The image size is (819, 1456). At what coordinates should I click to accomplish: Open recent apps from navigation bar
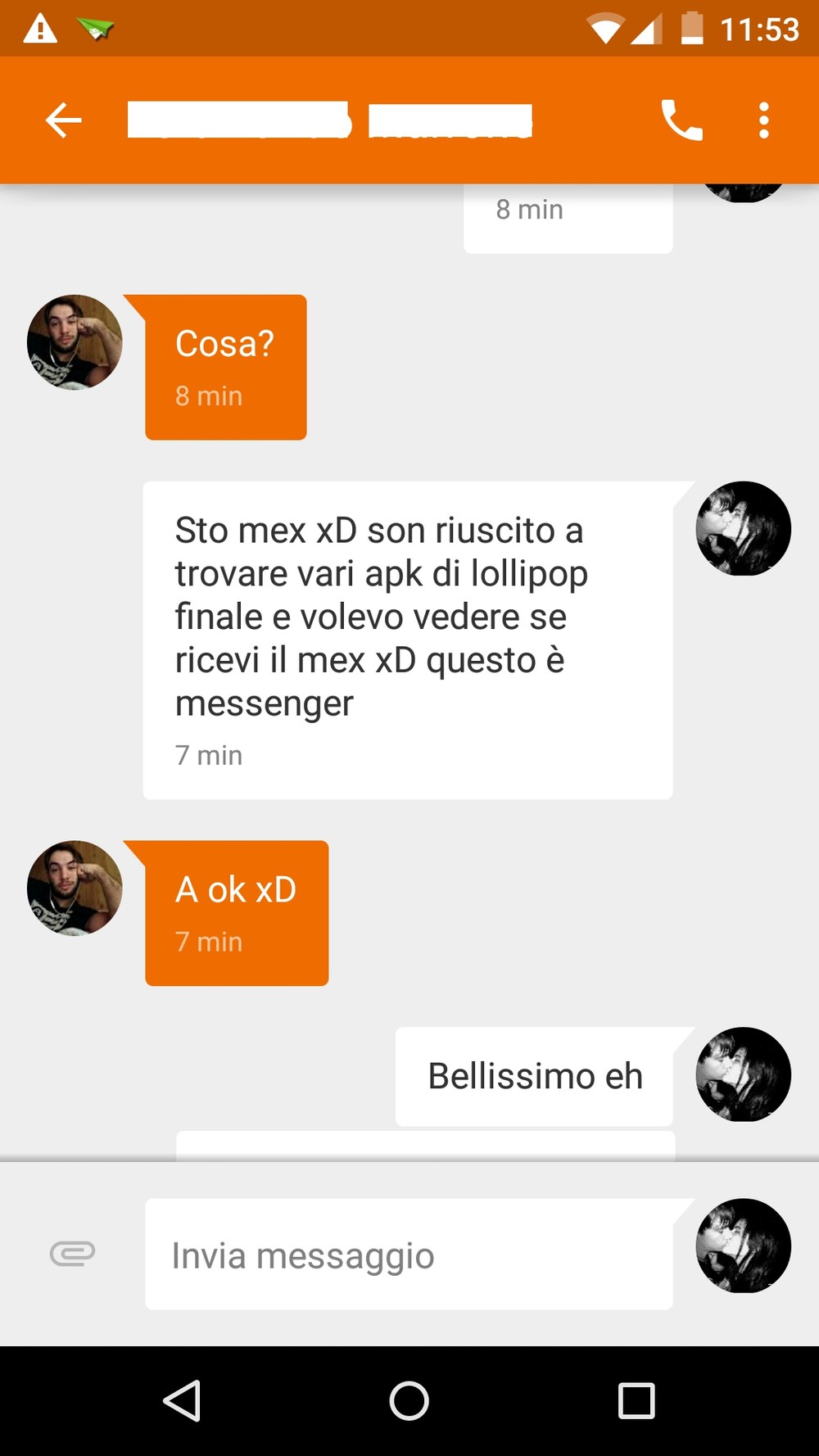click(x=636, y=1400)
